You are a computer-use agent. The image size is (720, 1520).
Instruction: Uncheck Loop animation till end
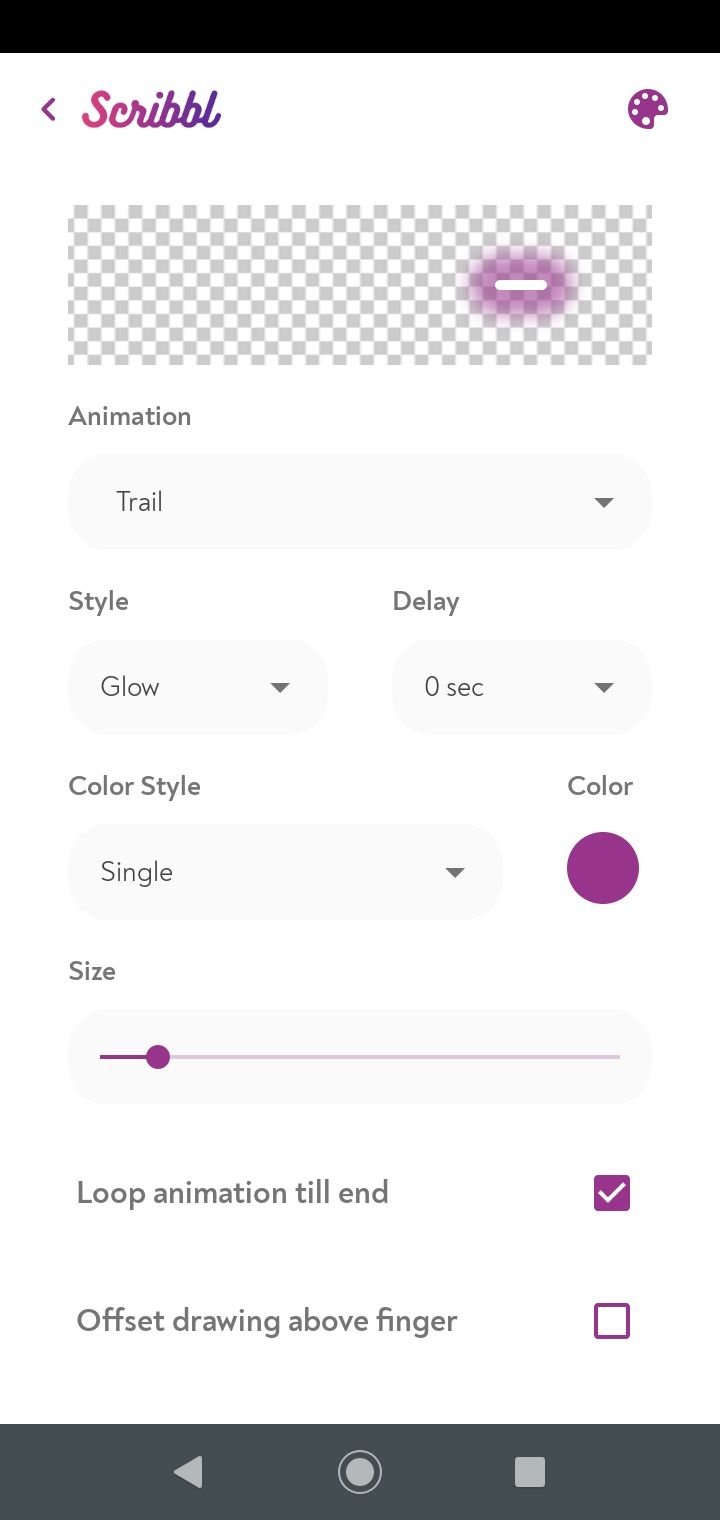(612, 1193)
